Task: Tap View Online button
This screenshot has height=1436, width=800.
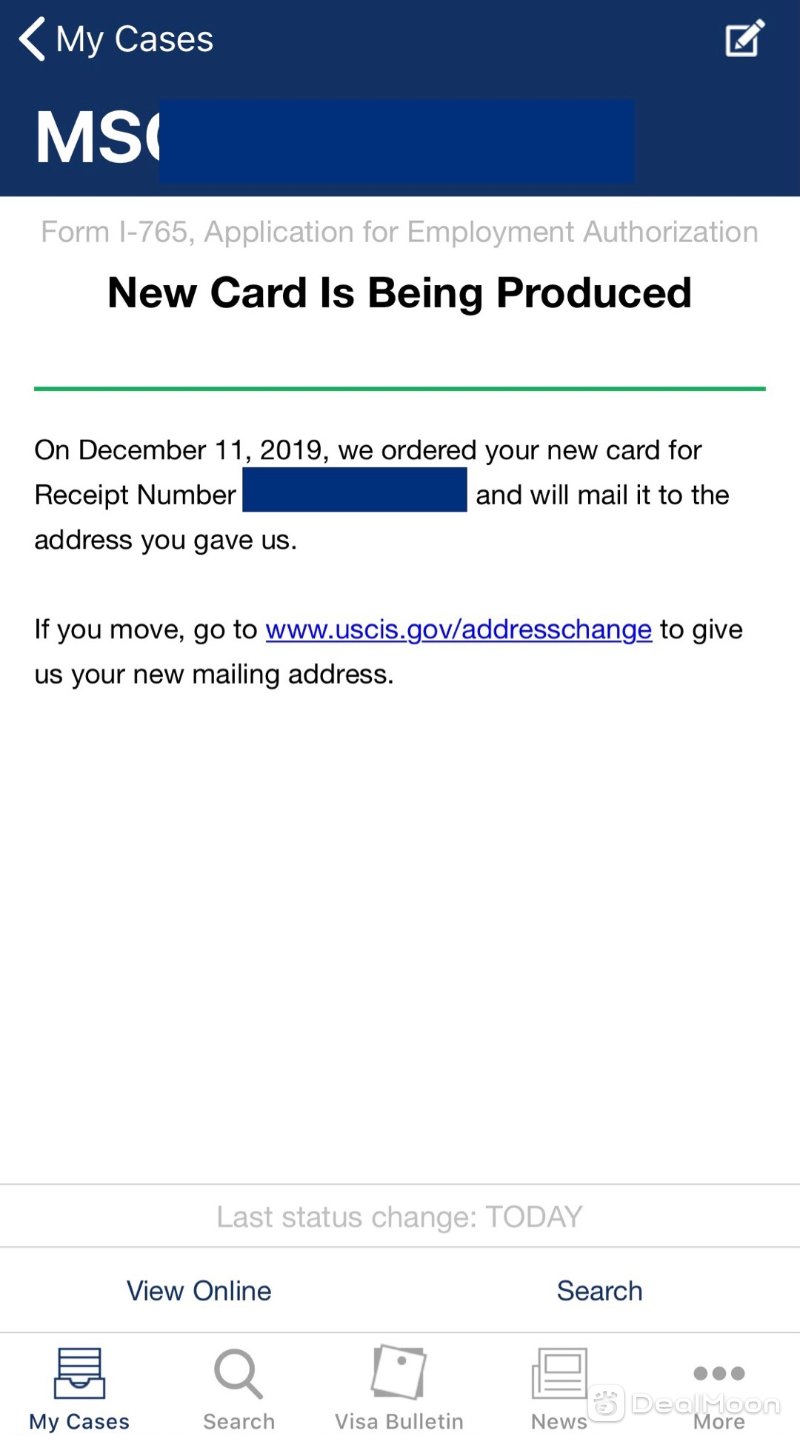Action: coord(198,1291)
